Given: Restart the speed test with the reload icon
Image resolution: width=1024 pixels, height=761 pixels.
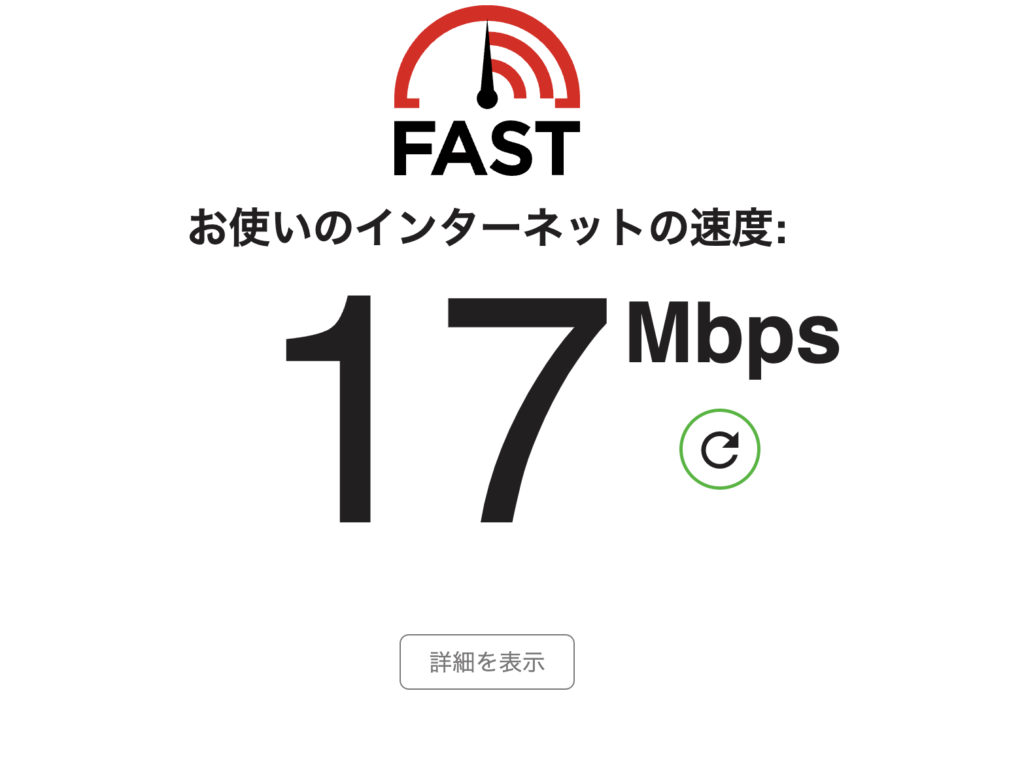Looking at the screenshot, I should 719,449.
